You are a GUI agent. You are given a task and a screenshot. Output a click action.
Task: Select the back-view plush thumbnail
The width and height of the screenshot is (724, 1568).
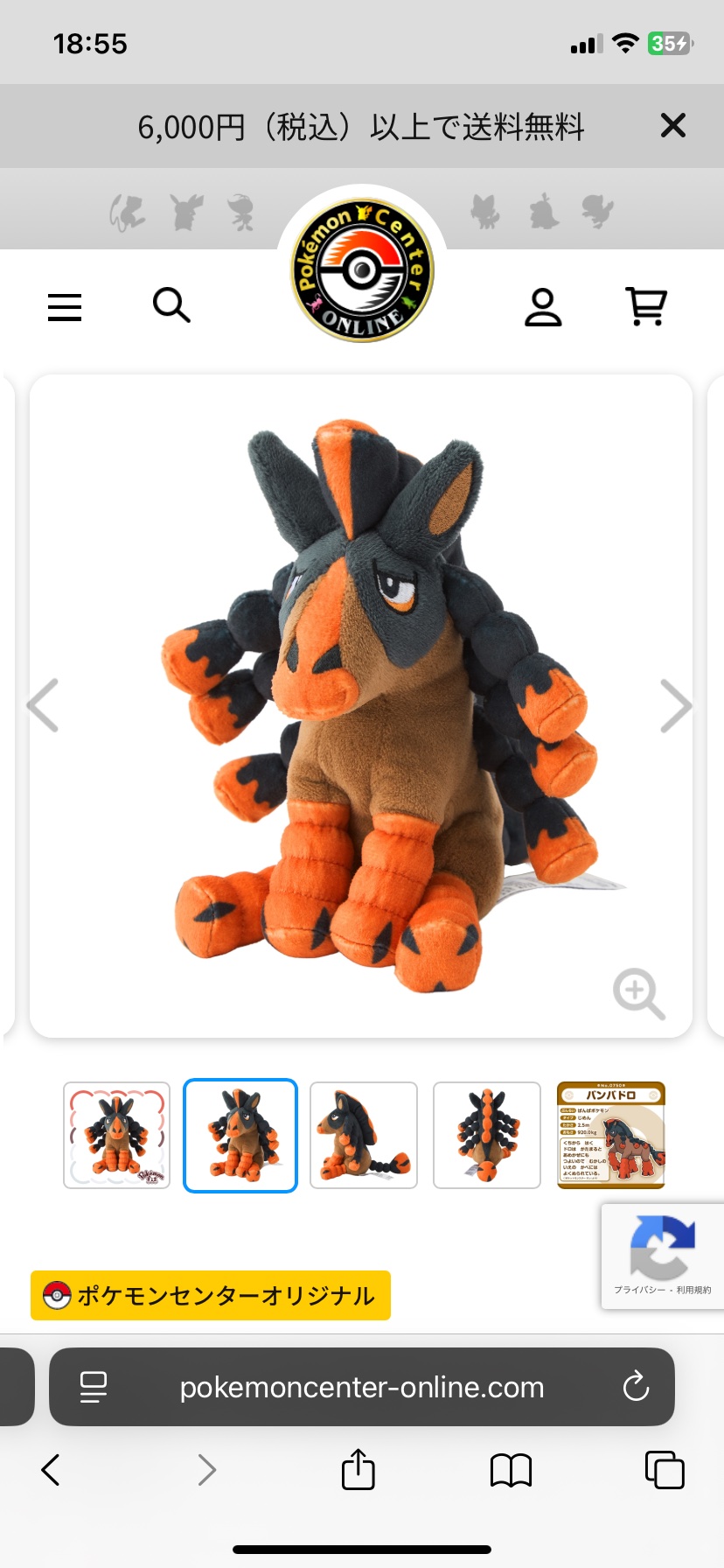487,1135
